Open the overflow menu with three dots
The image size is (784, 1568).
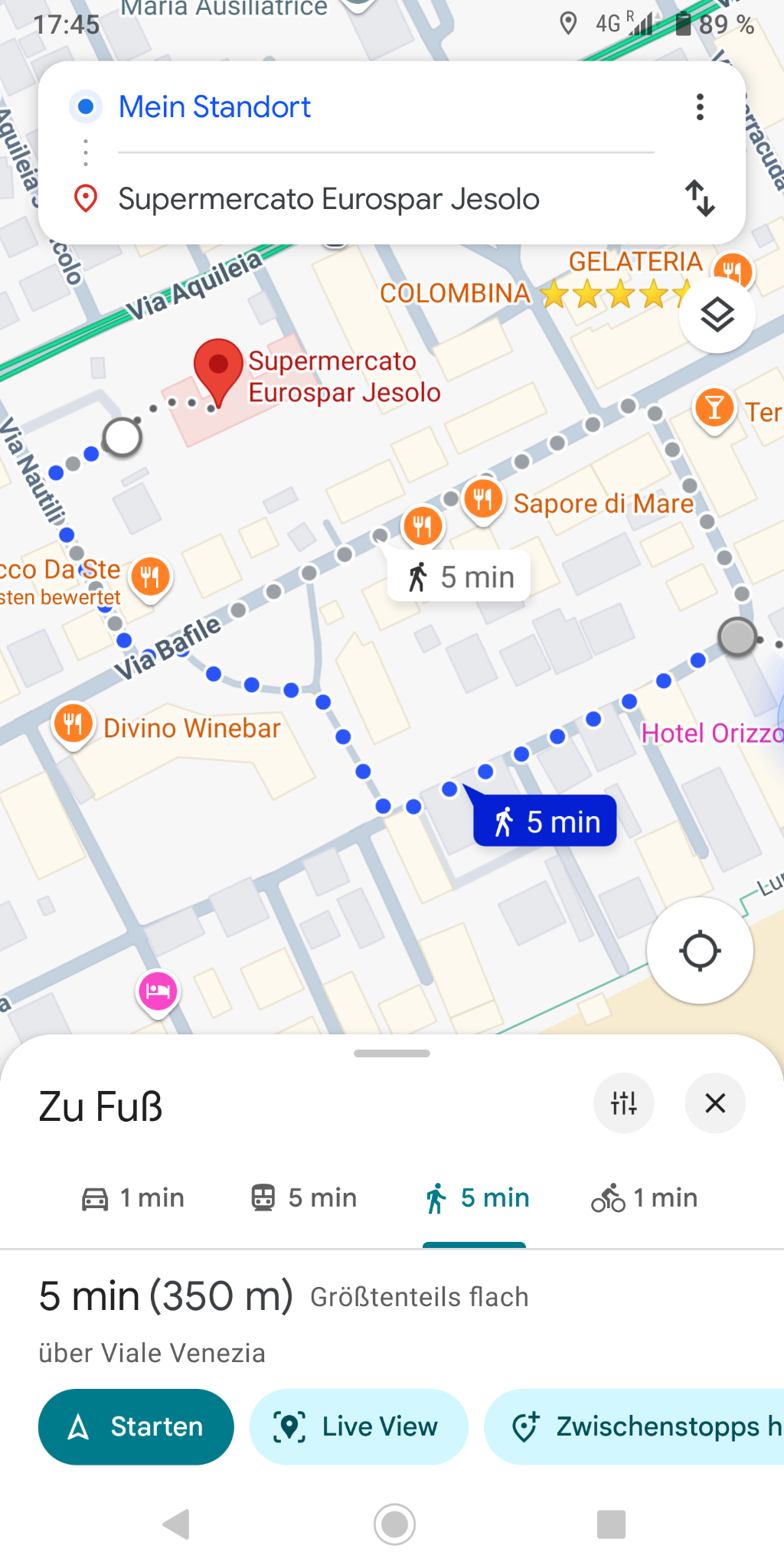click(699, 107)
